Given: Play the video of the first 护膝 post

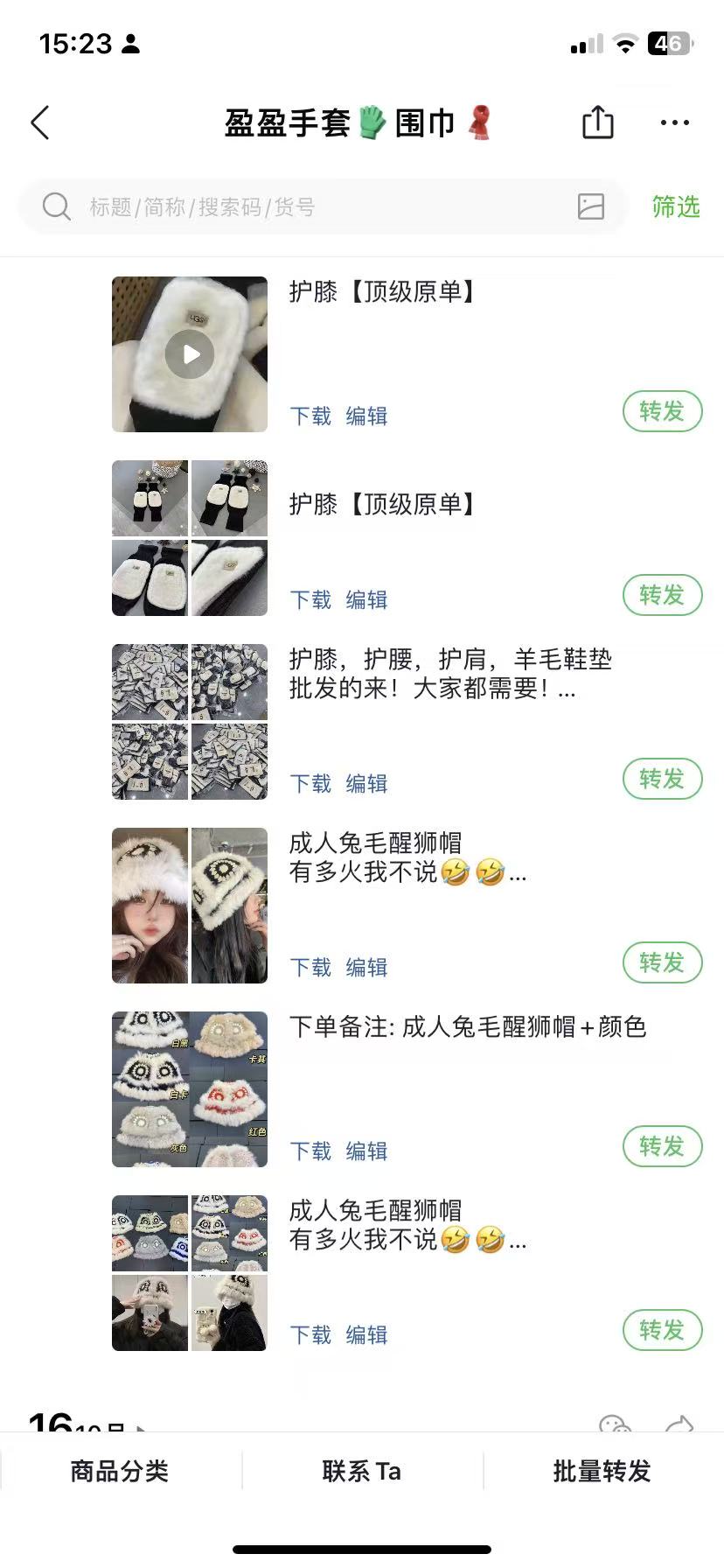Looking at the screenshot, I should click(x=190, y=354).
